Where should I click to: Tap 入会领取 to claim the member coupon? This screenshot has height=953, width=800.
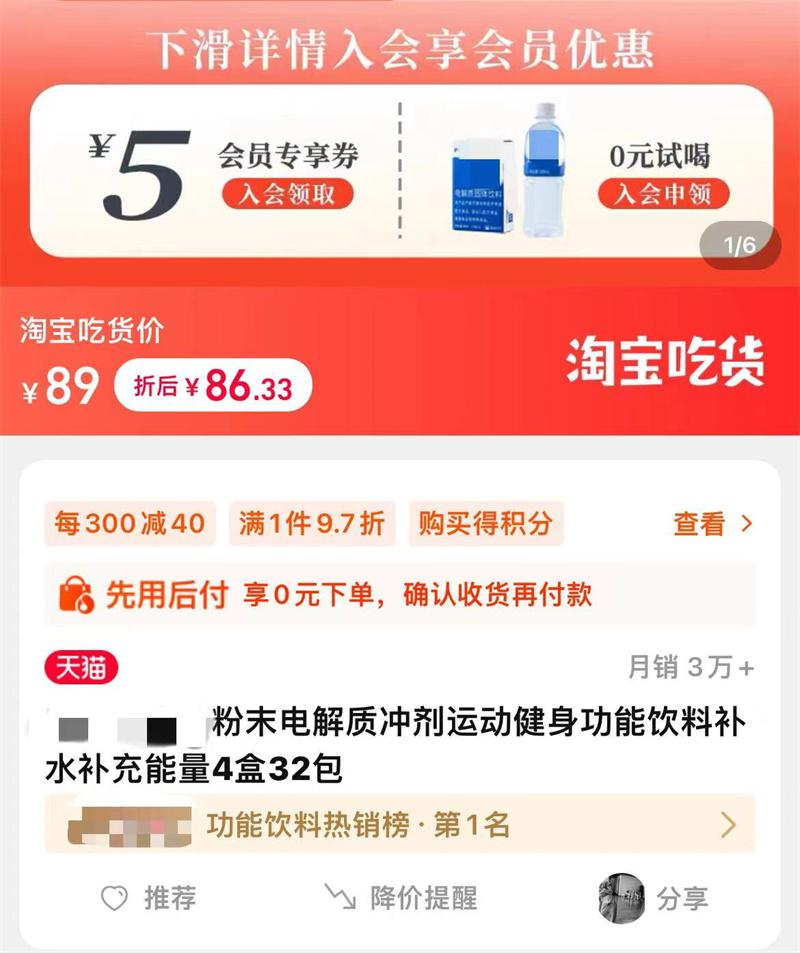point(288,193)
